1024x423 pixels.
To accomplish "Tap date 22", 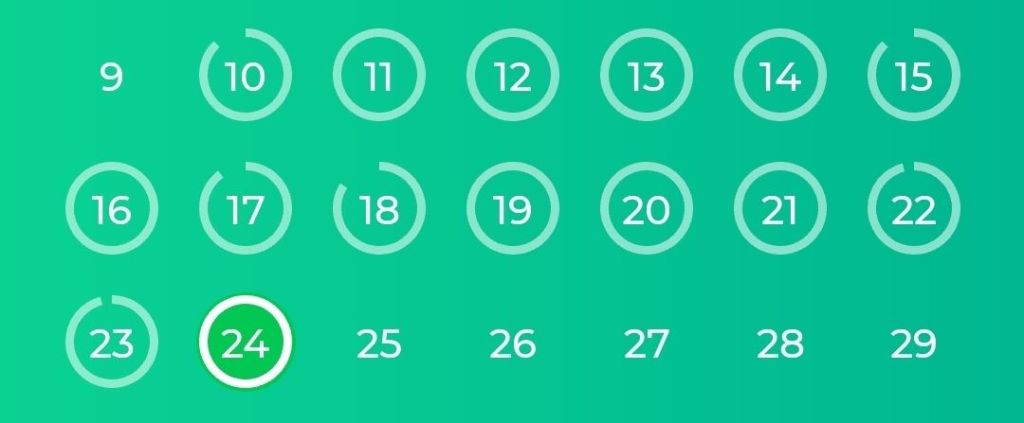I will [x=914, y=210].
